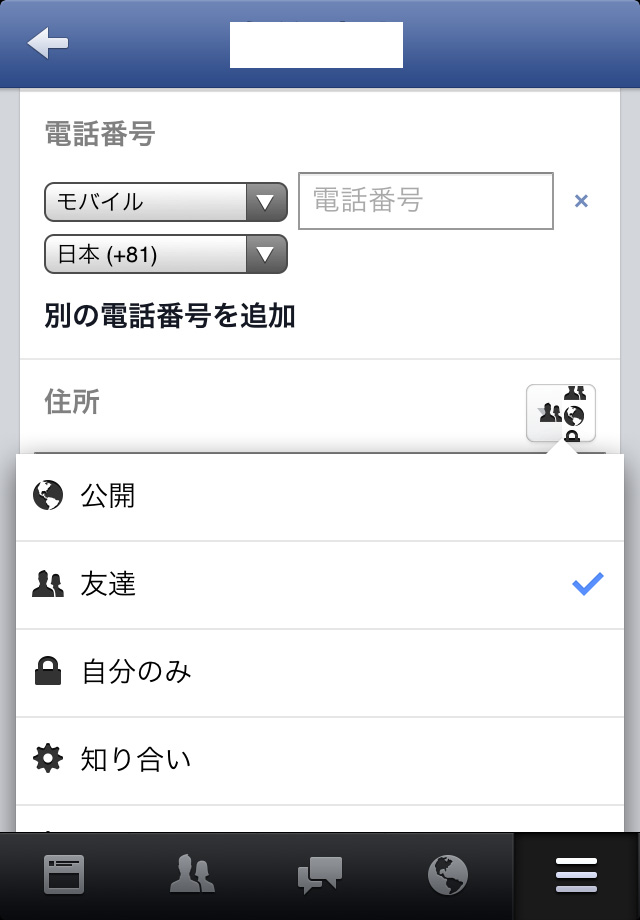Remove the phone number entry

point(581,202)
